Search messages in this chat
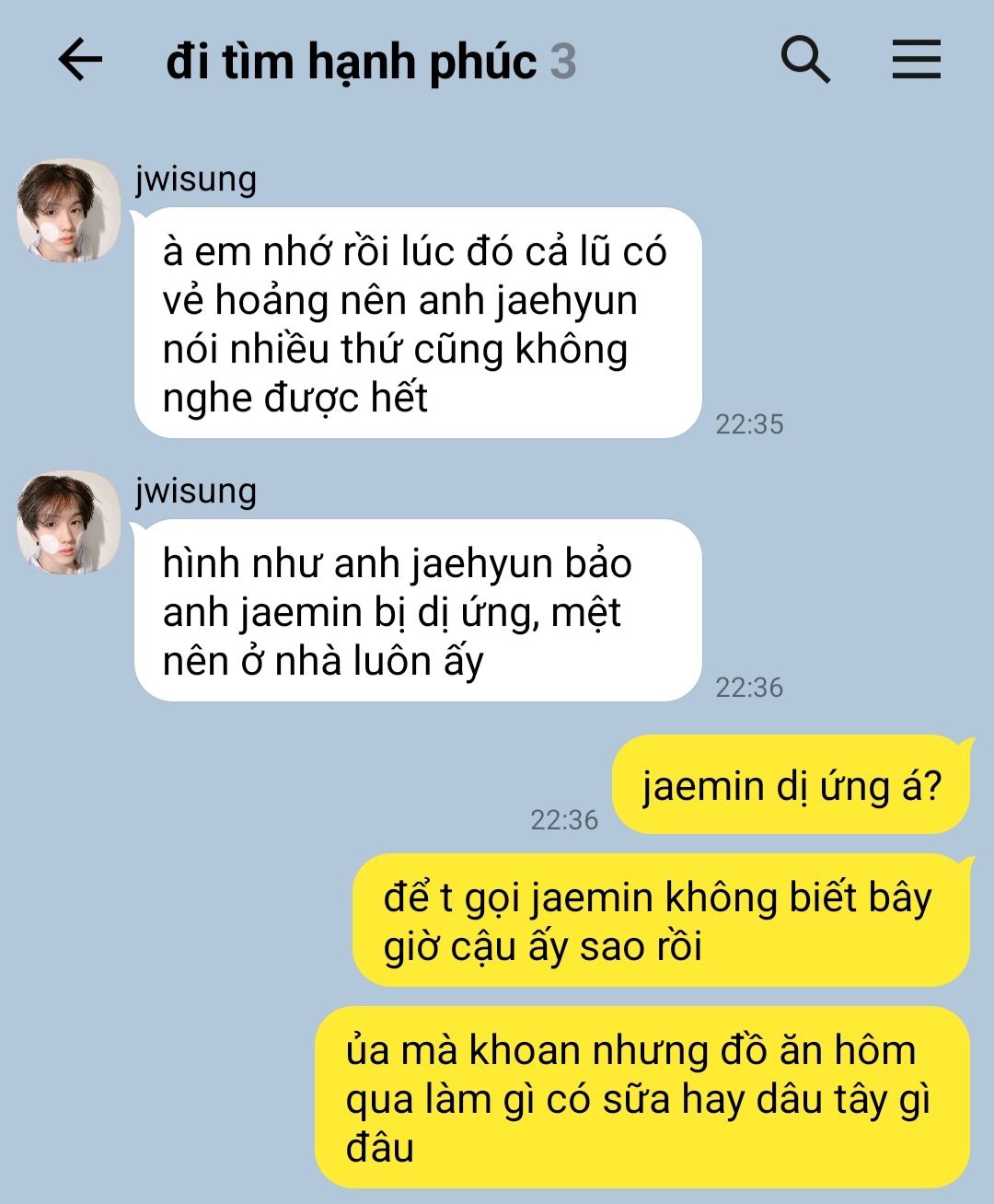The image size is (994, 1204). pyautogui.click(x=805, y=61)
